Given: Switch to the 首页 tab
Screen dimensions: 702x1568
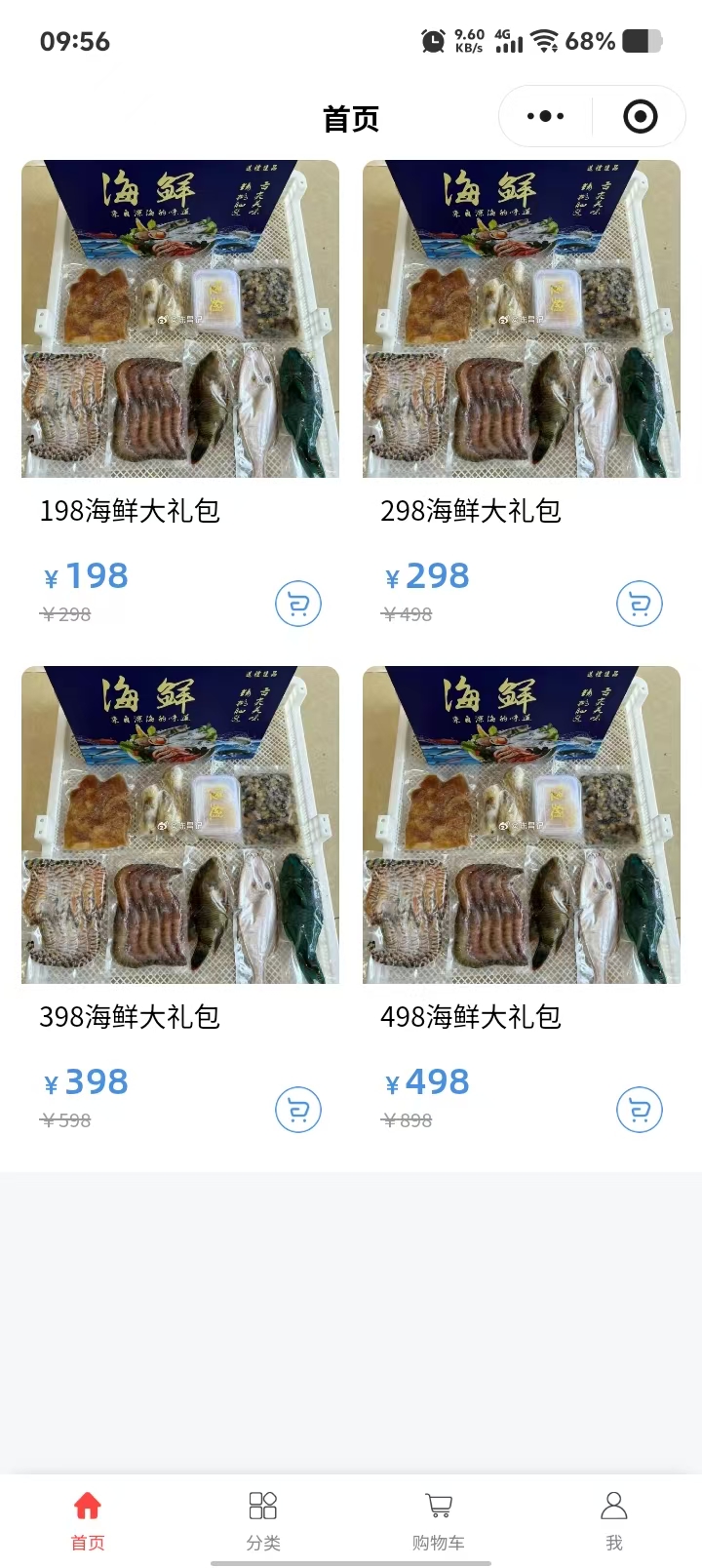Looking at the screenshot, I should point(88,1519).
